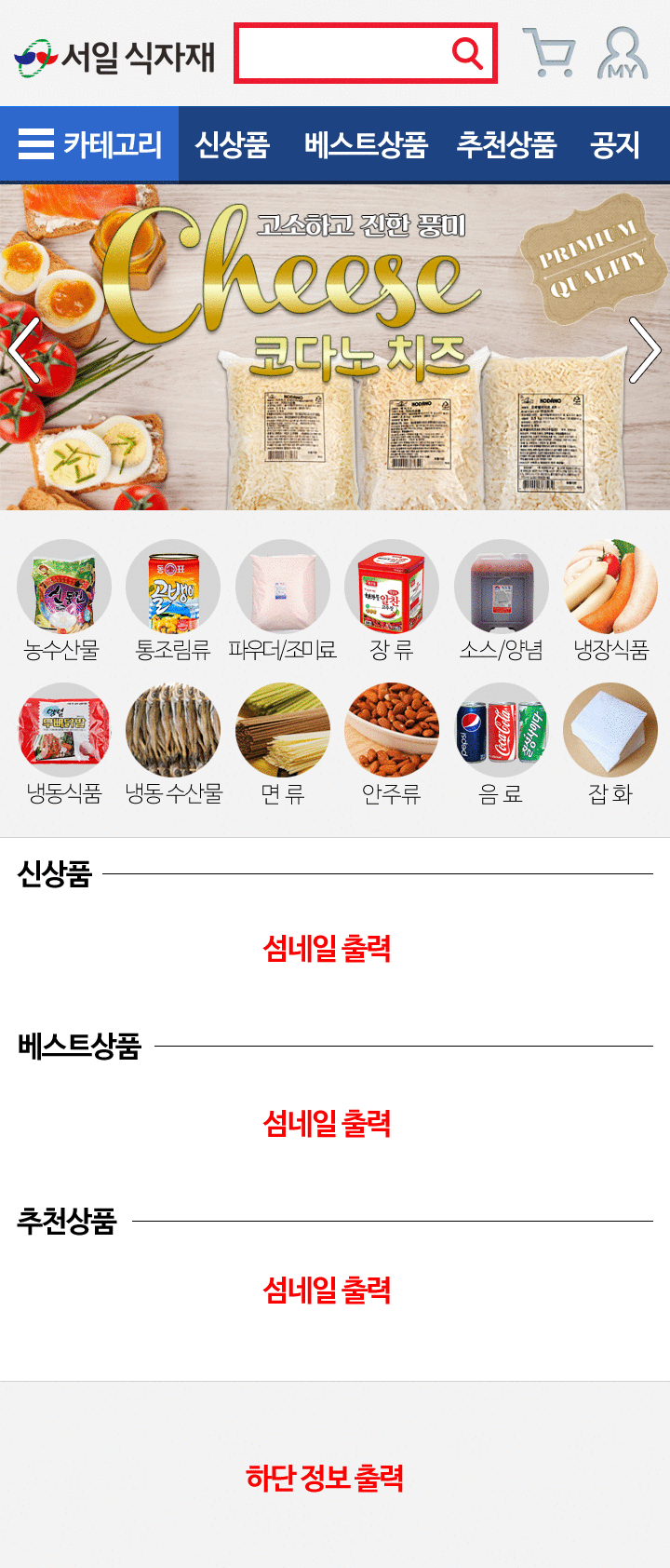The width and height of the screenshot is (670, 1568).
Task: Show the previous banner slide
Action: point(24,350)
